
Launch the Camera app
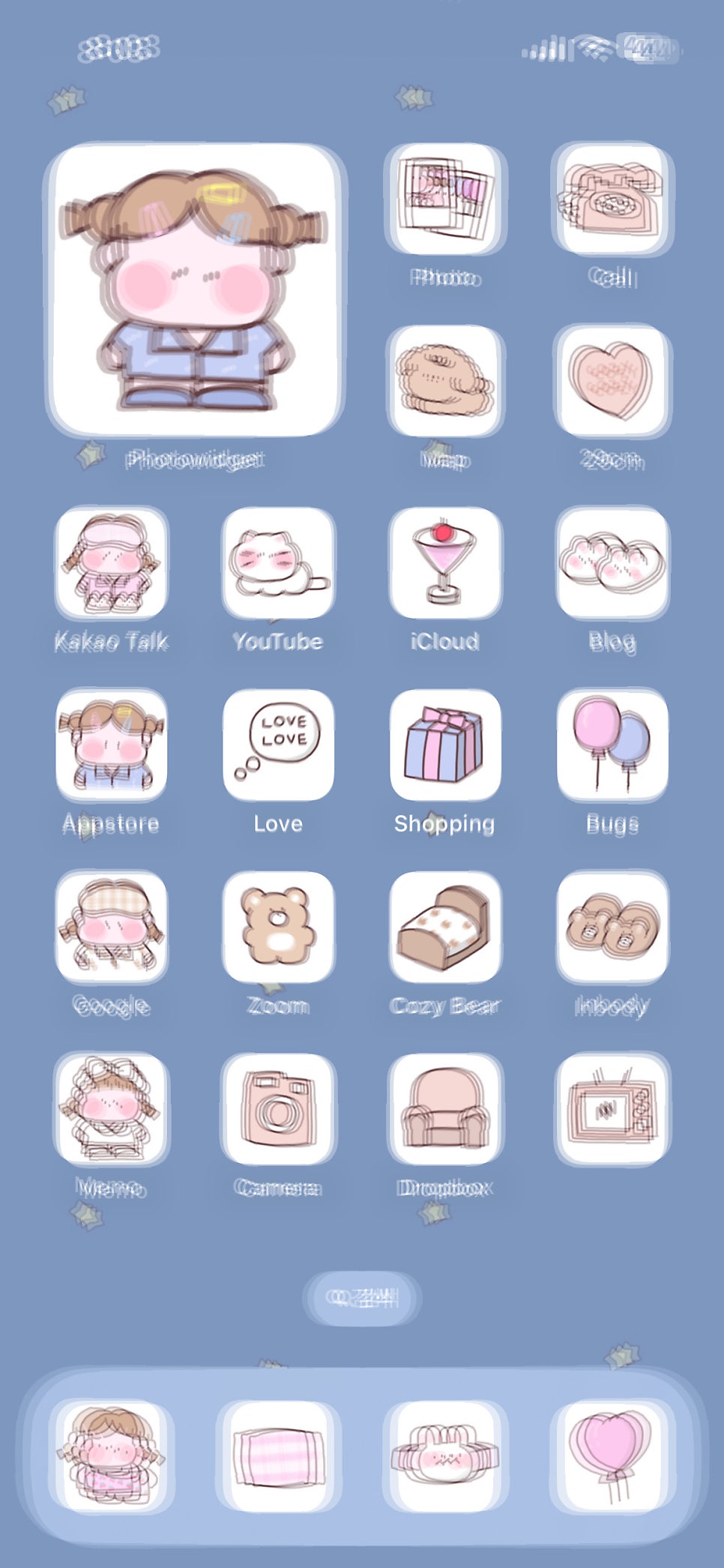(x=278, y=1108)
